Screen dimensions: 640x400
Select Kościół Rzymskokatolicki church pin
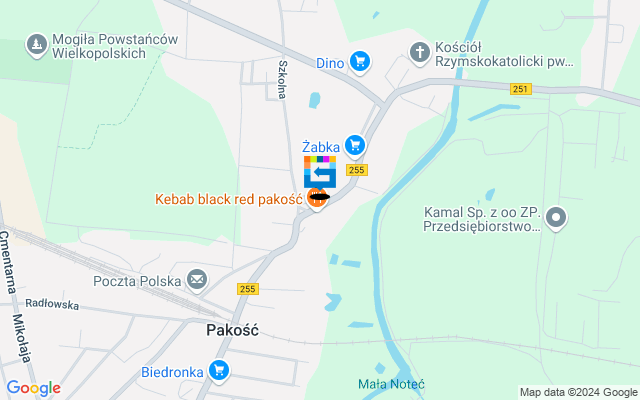pos(419,51)
